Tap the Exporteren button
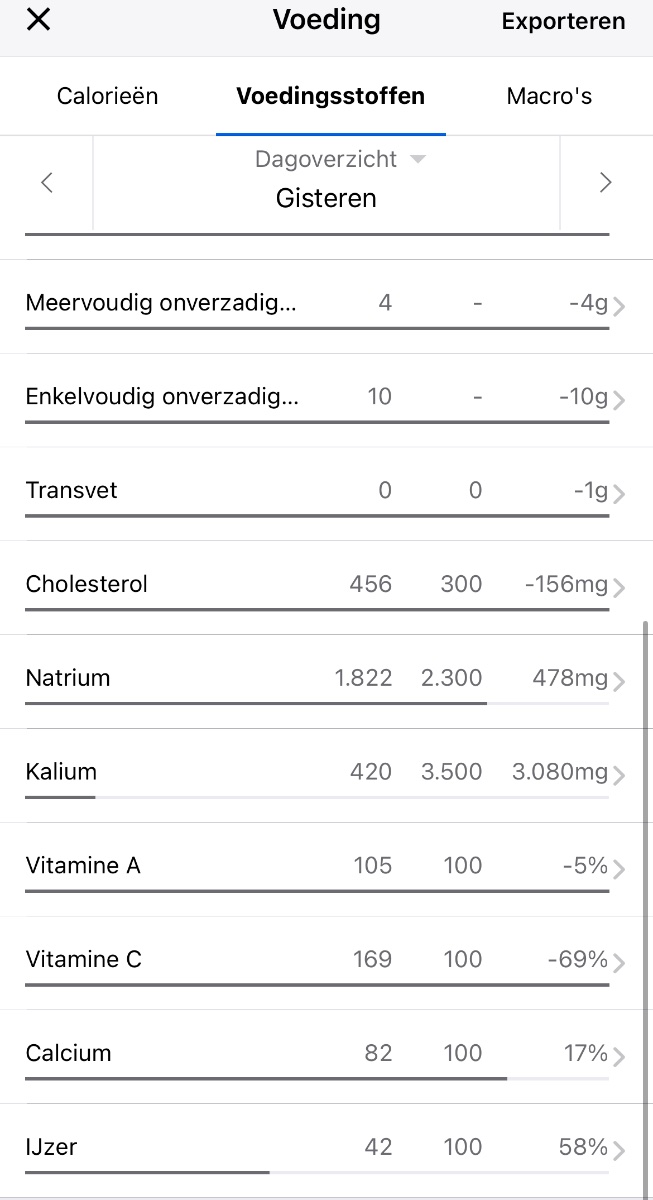 point(563,21)
